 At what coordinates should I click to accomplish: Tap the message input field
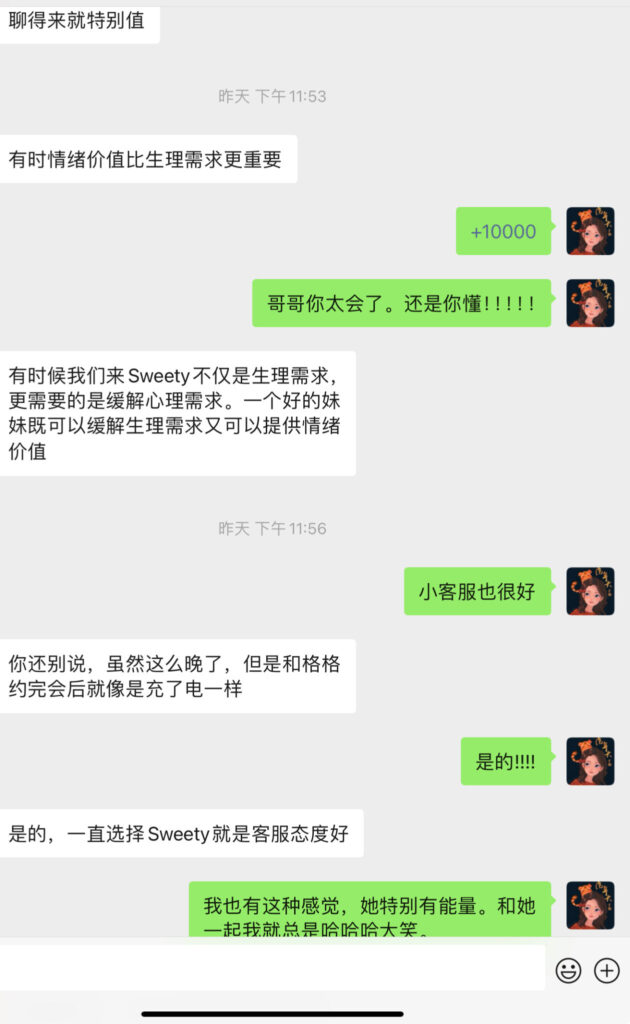pyautogui.click(x=272, y=968)
